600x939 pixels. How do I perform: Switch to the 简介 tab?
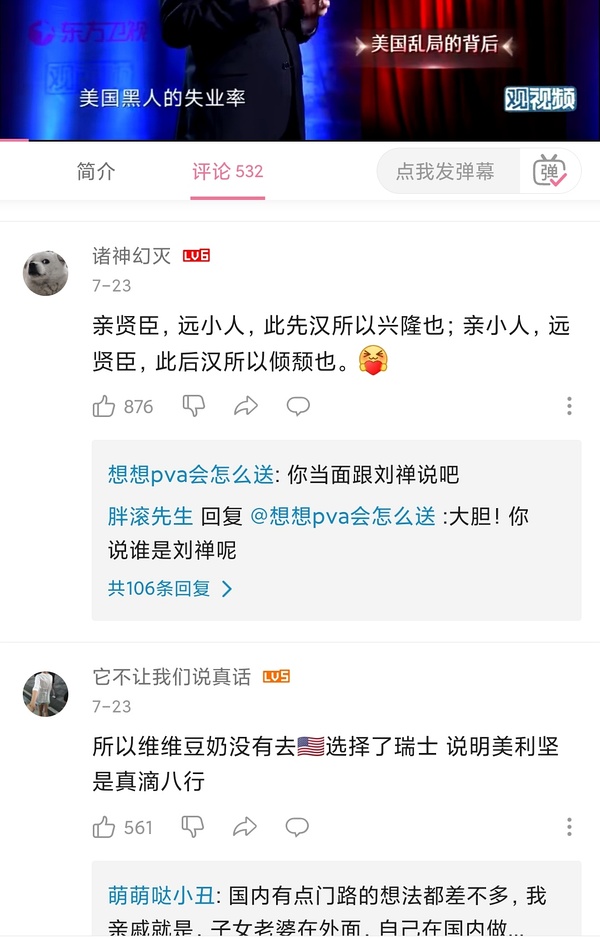[96, 172]
